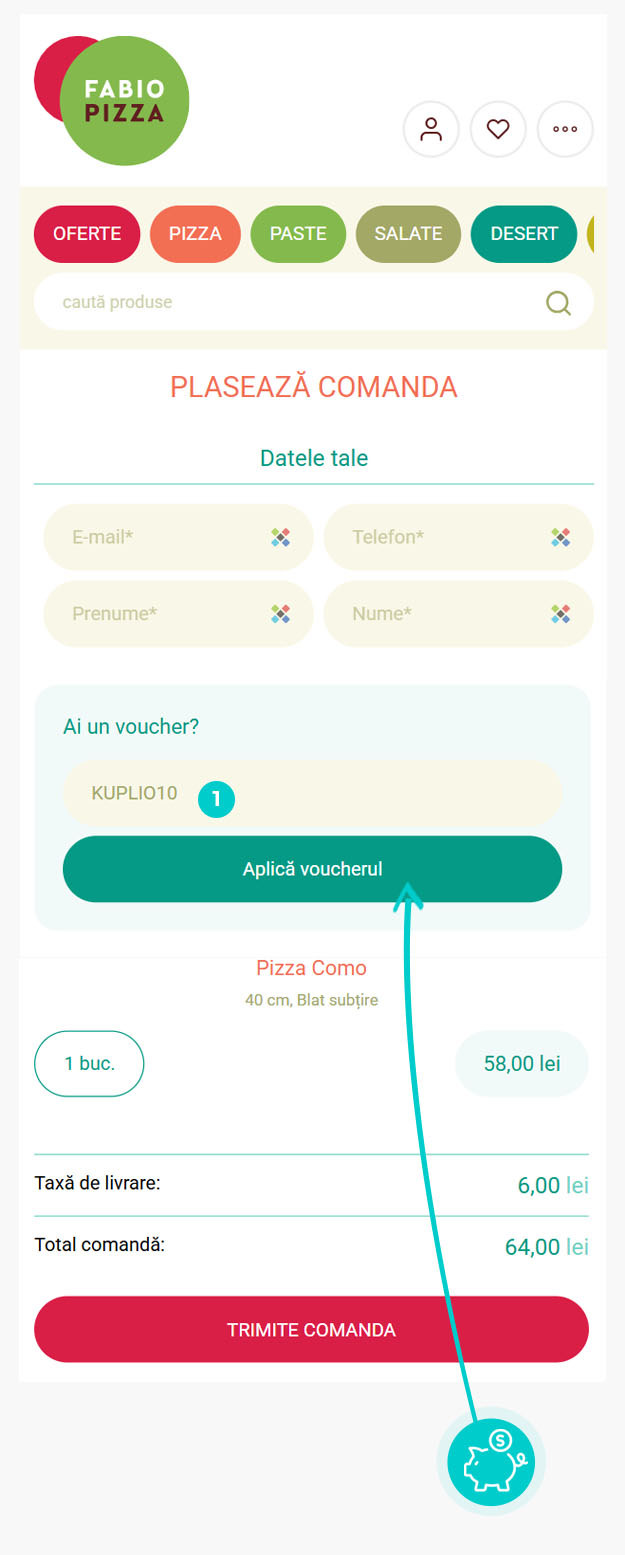Open the three-dot more menu
Viewport: 625px width, 1555px height.
tap(565, 129)
